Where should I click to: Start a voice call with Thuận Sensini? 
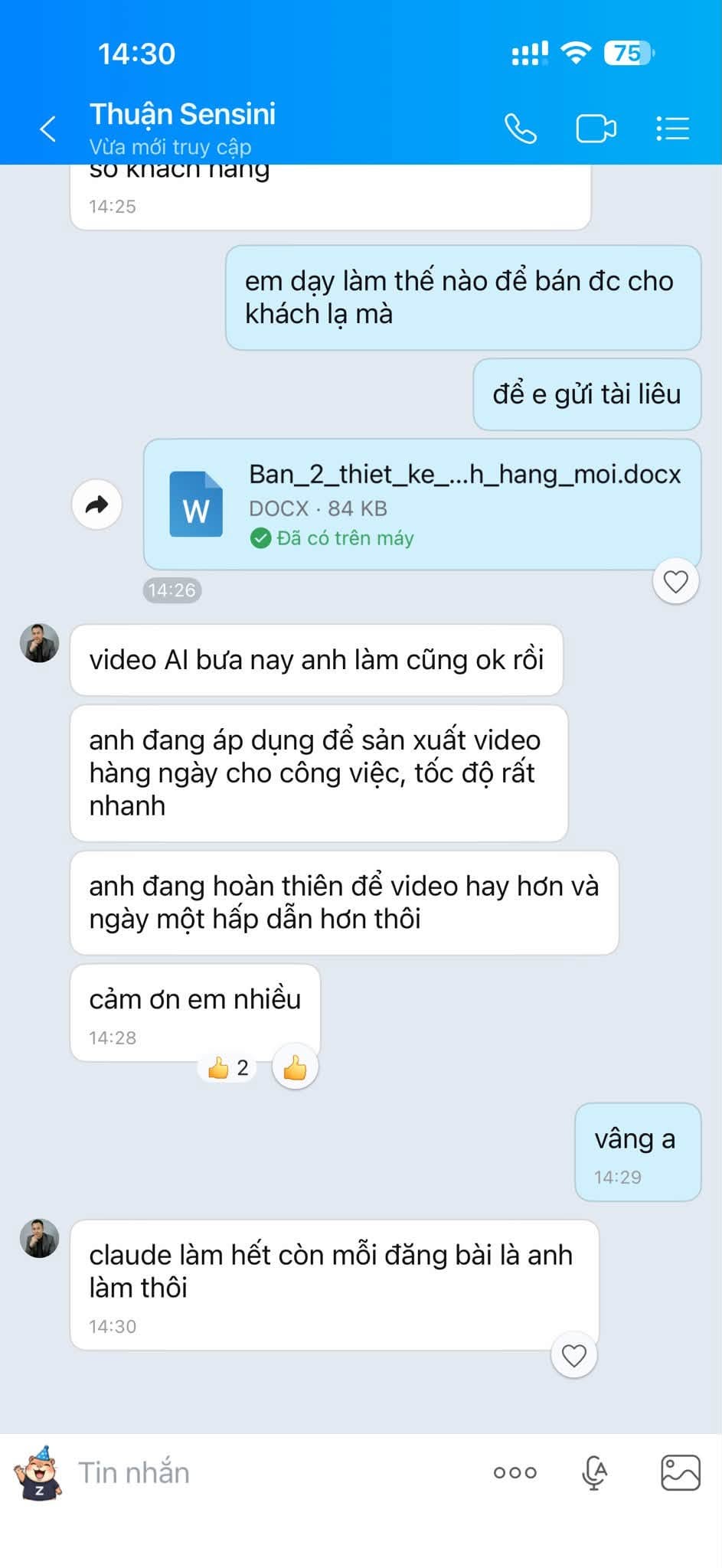point(521,129)
